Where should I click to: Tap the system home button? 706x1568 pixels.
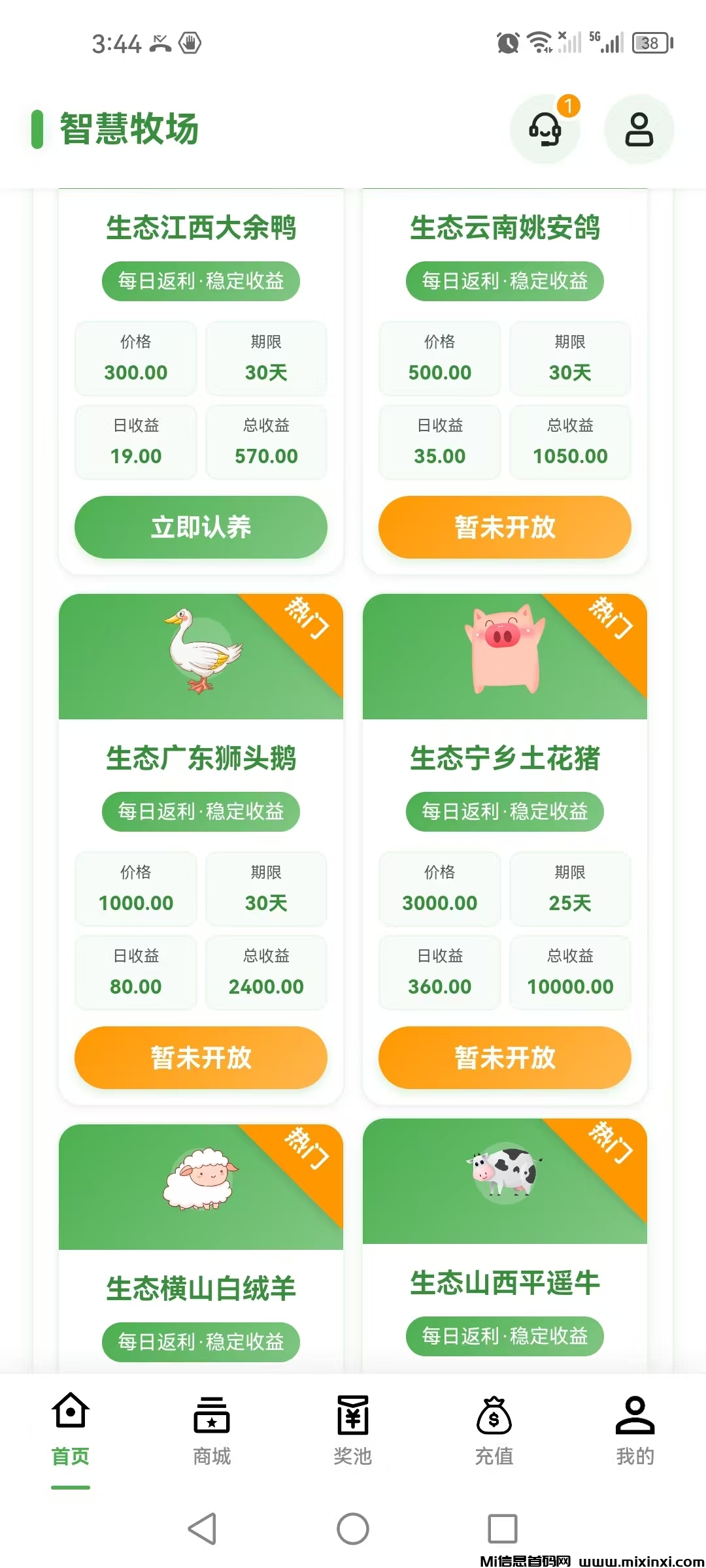pos(353,1529)
